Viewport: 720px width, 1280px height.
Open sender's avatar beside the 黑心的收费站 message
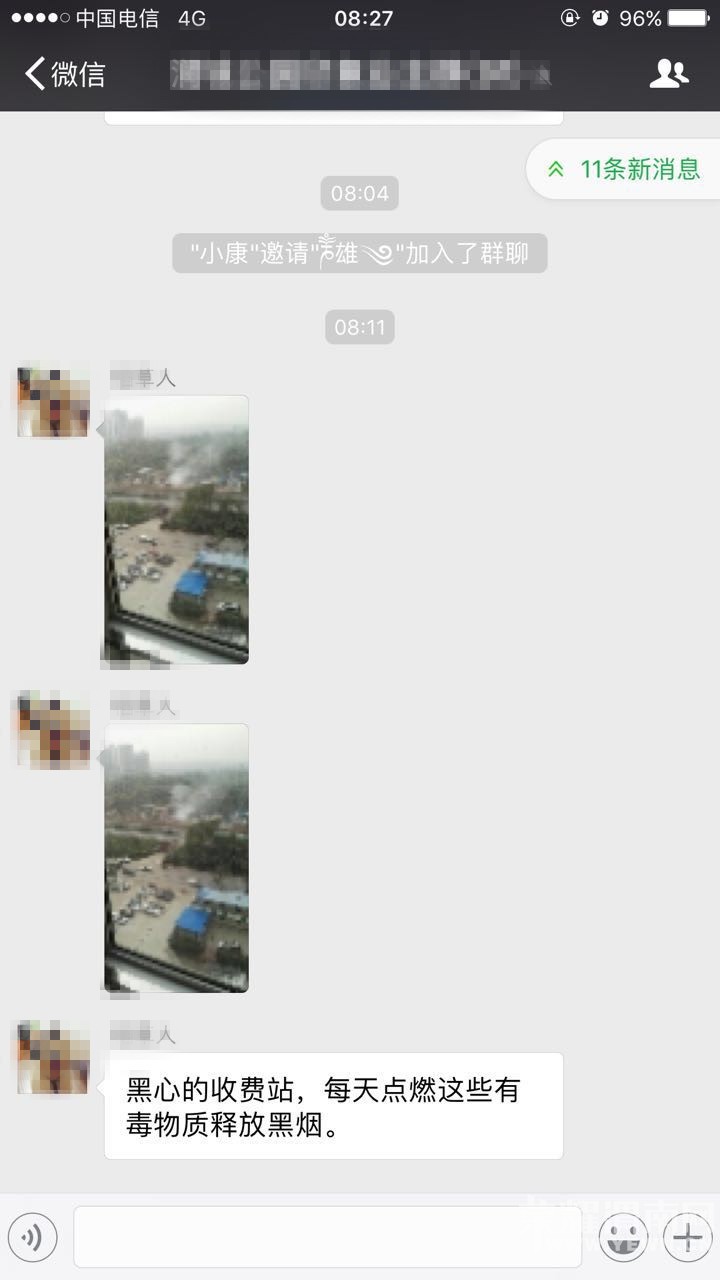pos(54,1058)
